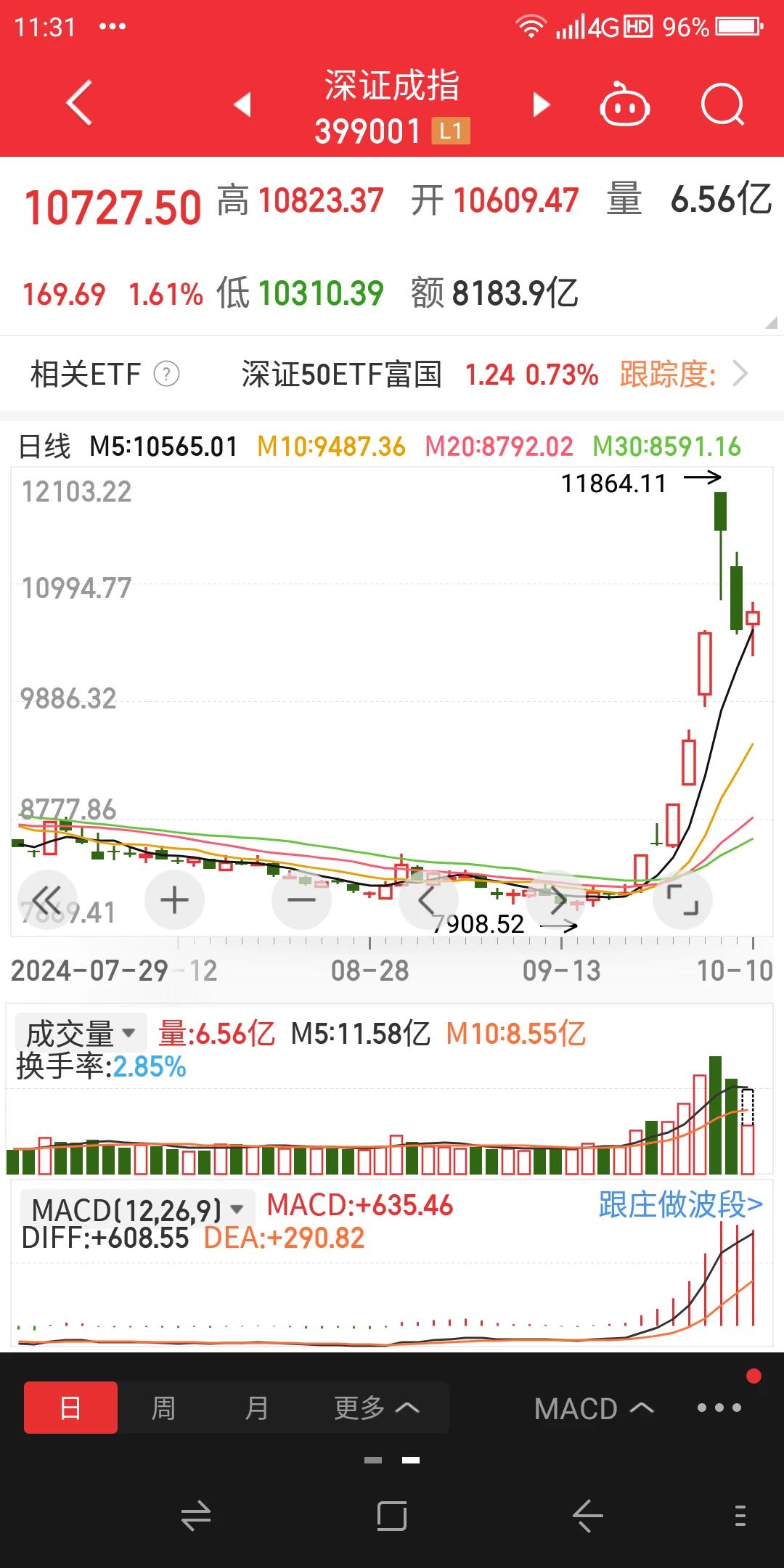Open the search magnifier
This screenshot has height=1568, width=784.
(x=722, y=105)
